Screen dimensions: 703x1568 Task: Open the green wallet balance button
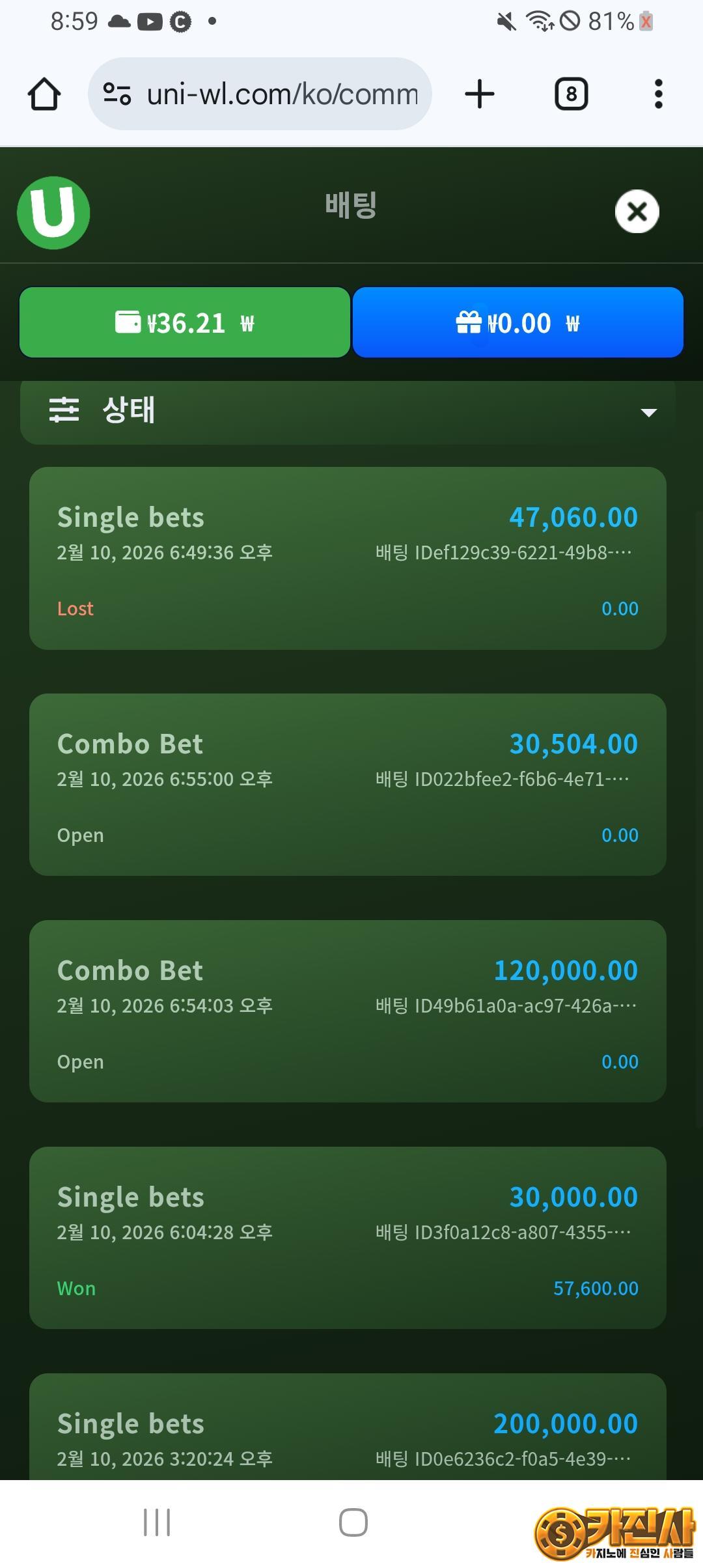(185, 322)
